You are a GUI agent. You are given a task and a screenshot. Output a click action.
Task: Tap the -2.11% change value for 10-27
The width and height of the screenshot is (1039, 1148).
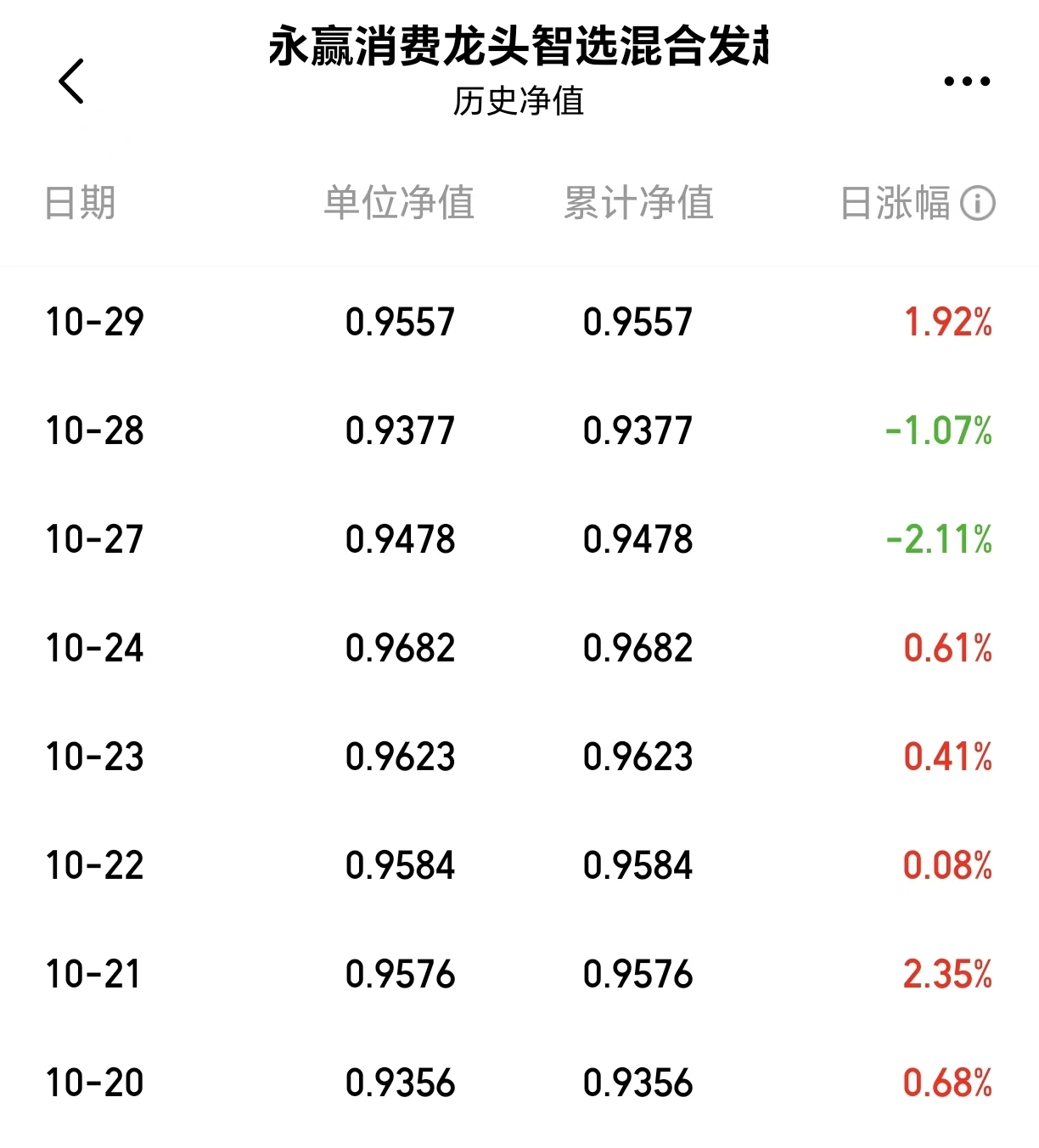pos(936,540)
